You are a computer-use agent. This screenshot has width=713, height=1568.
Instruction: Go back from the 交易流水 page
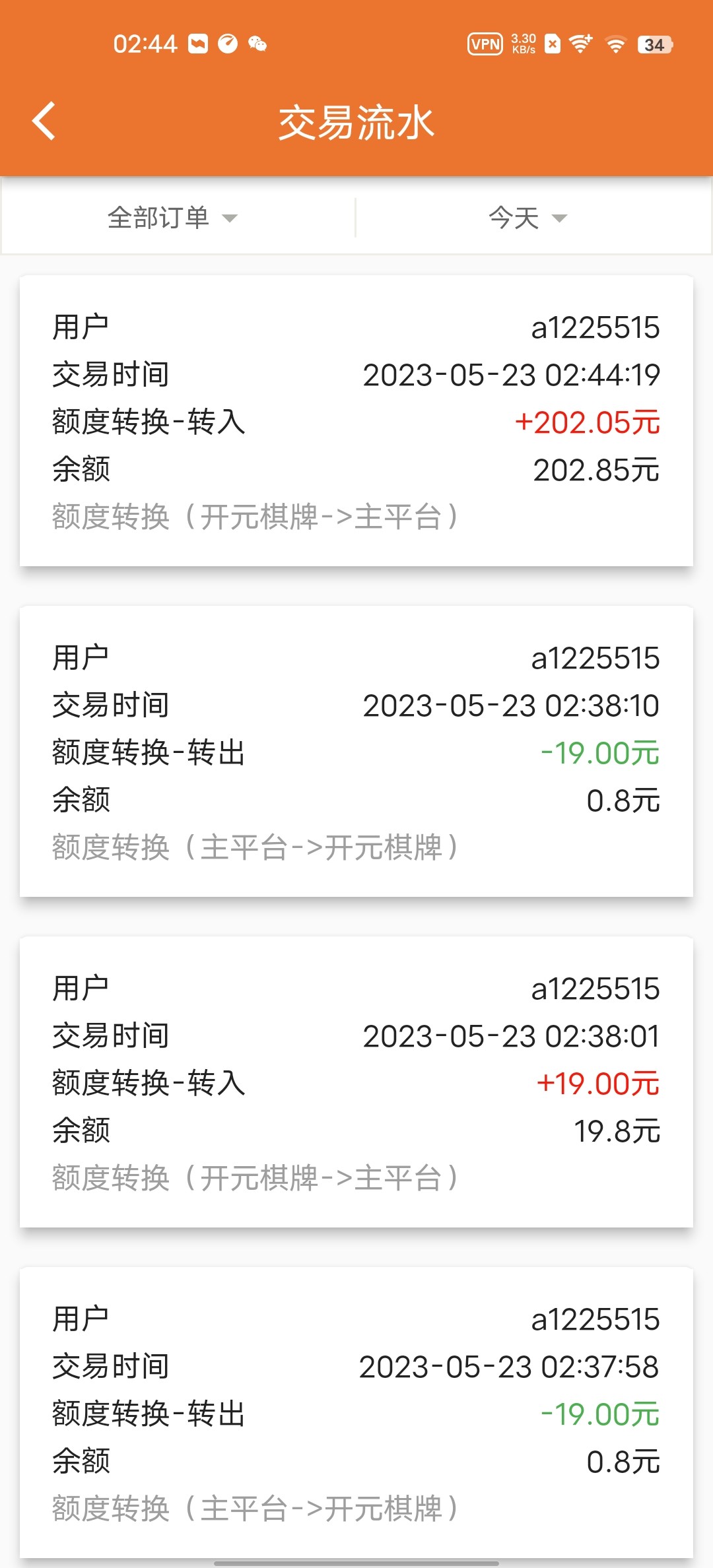(x=44, y=121)
